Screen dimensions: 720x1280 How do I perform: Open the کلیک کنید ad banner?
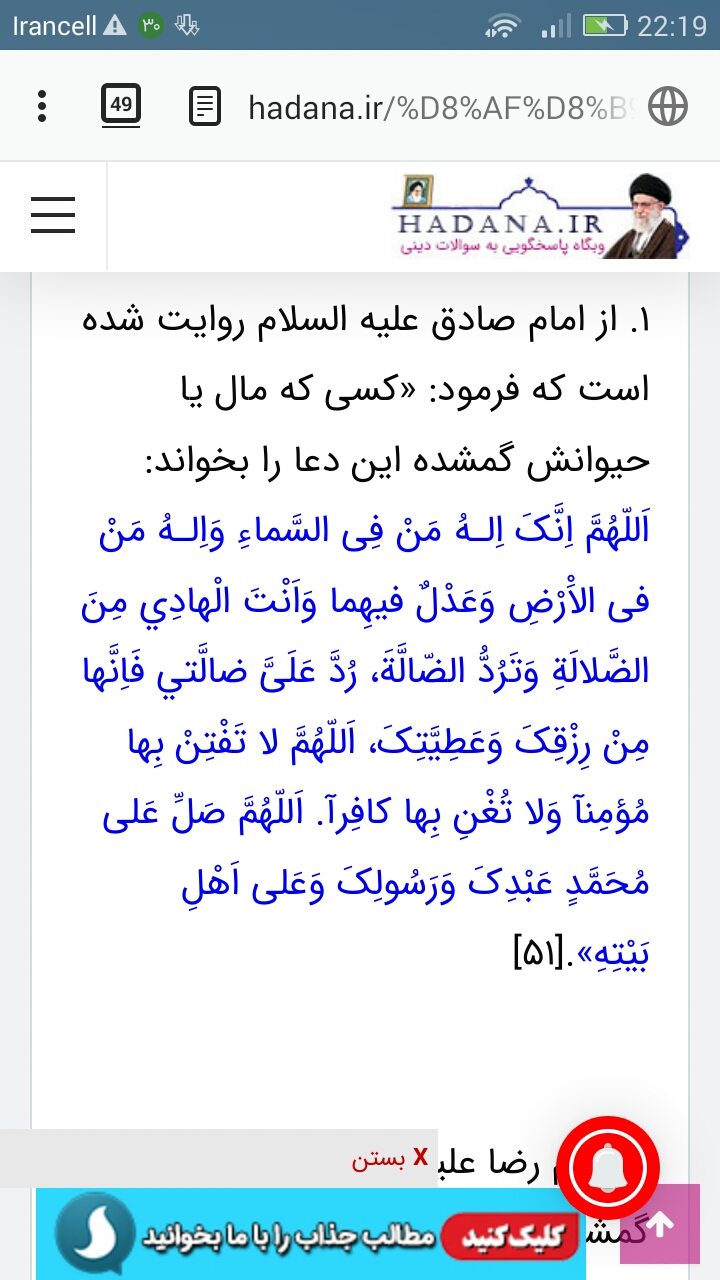click(310, 1234)
